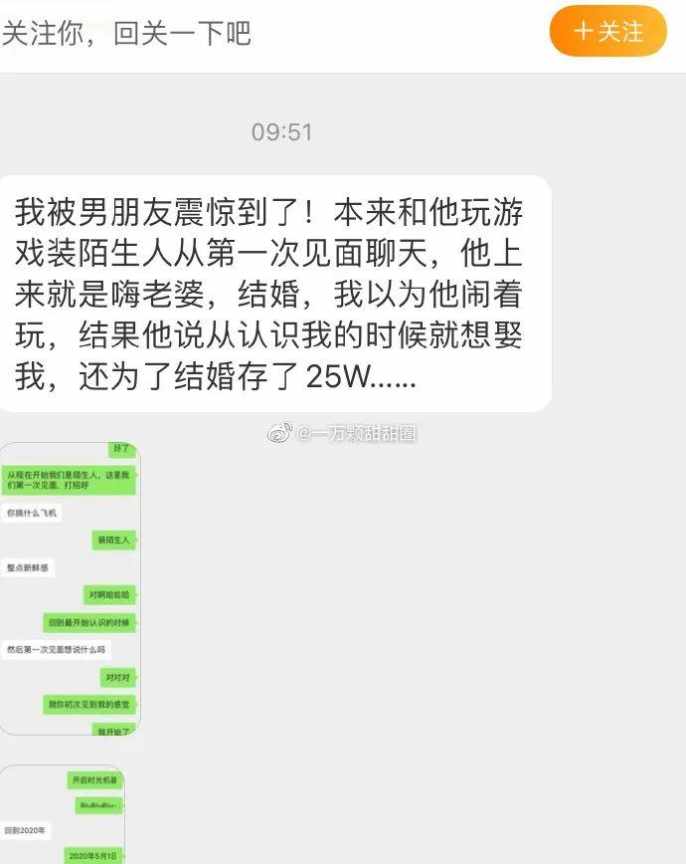The image size is (686, 864).
Task: Open the first chat screenshot image
Action: click(x=69, y=591)
